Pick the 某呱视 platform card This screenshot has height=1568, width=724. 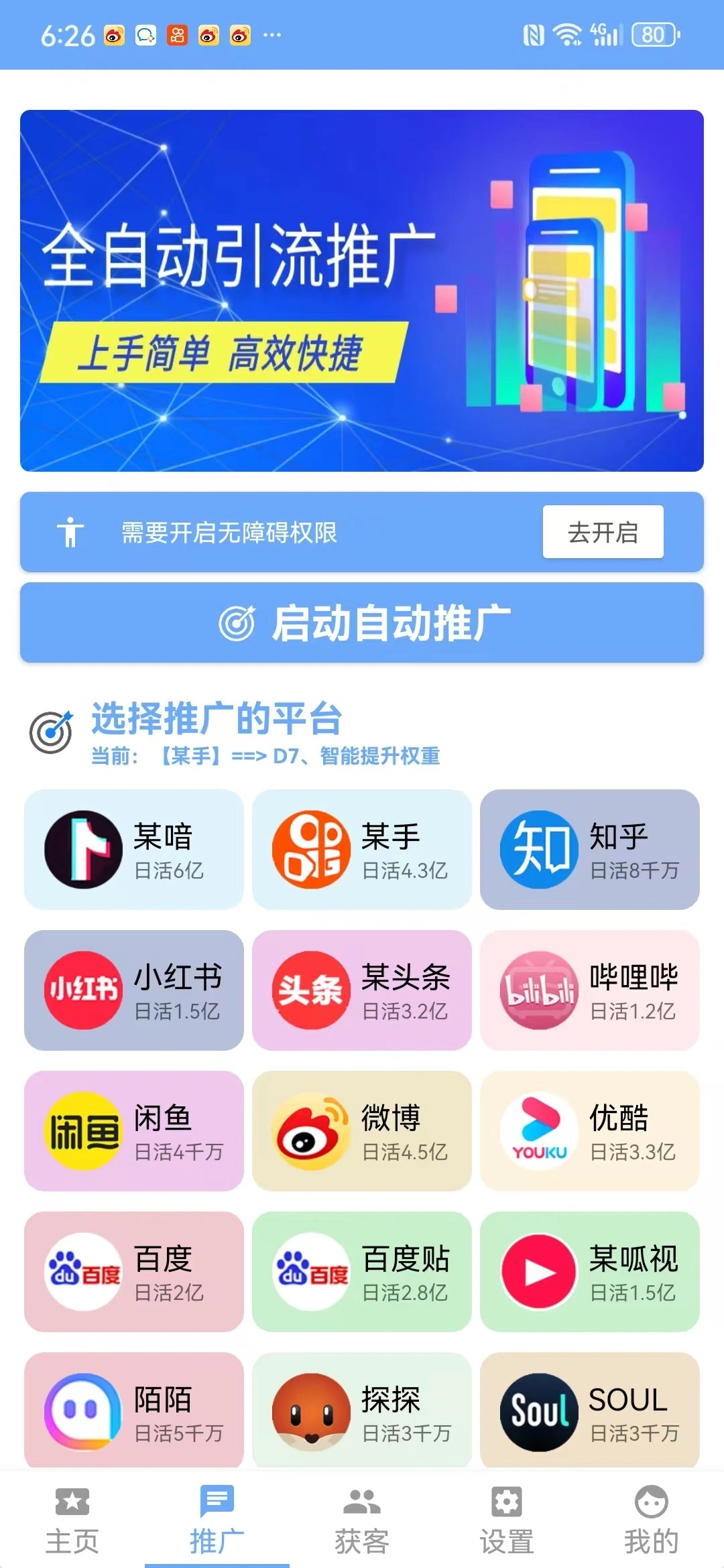click(590, 1271)
